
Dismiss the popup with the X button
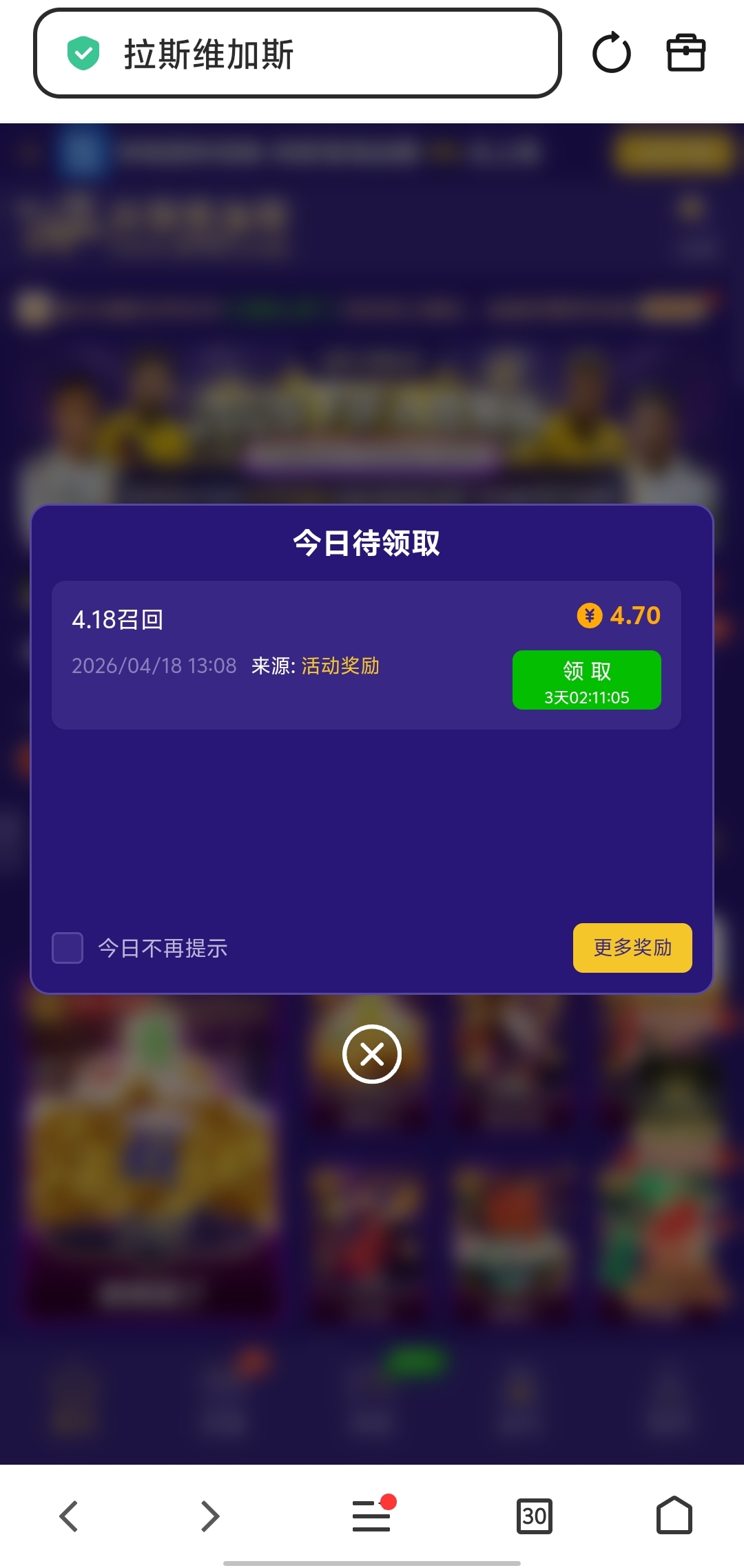click(x=372, y=1053)
